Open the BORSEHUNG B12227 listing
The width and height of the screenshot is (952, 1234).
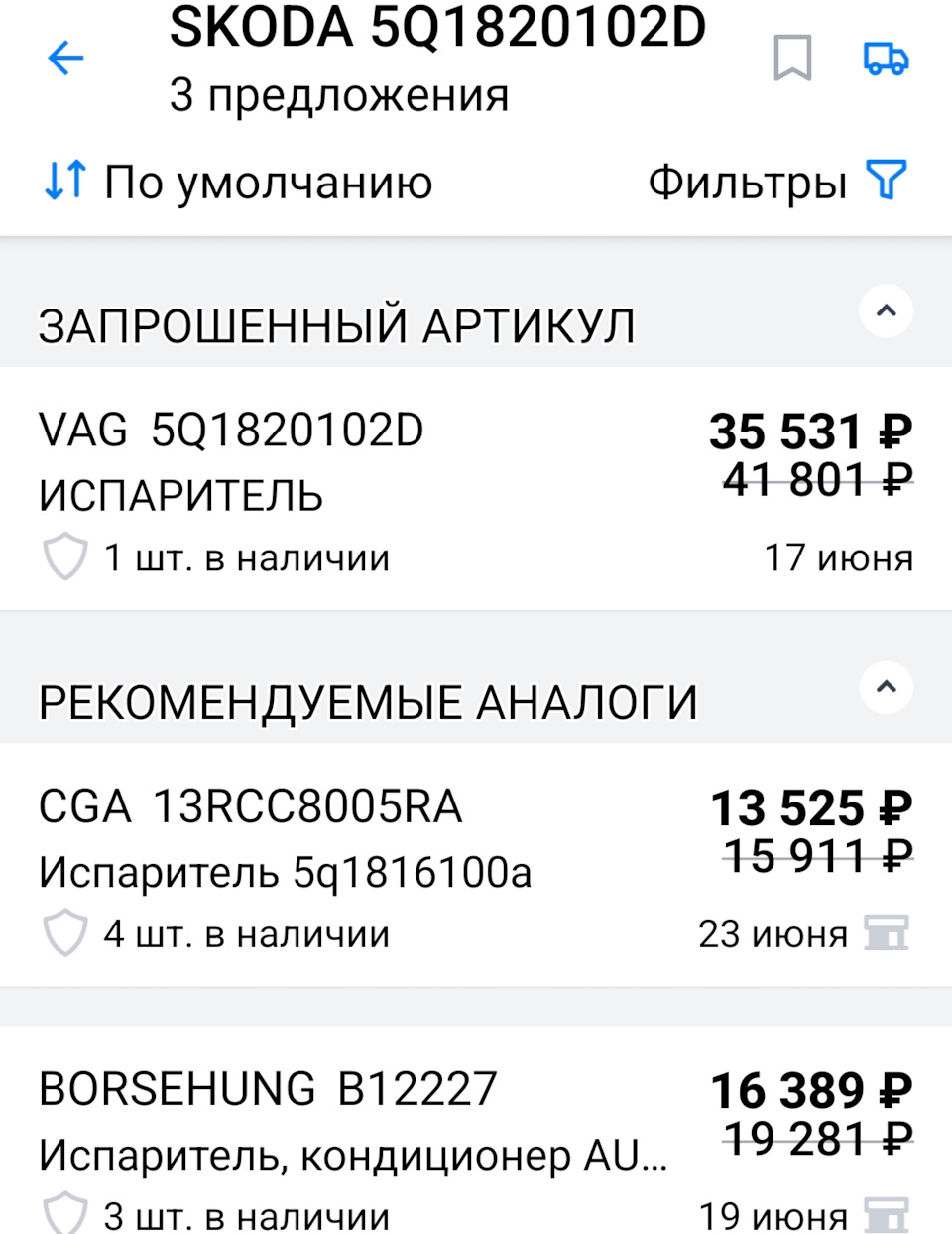click(x=268, y=1088)
